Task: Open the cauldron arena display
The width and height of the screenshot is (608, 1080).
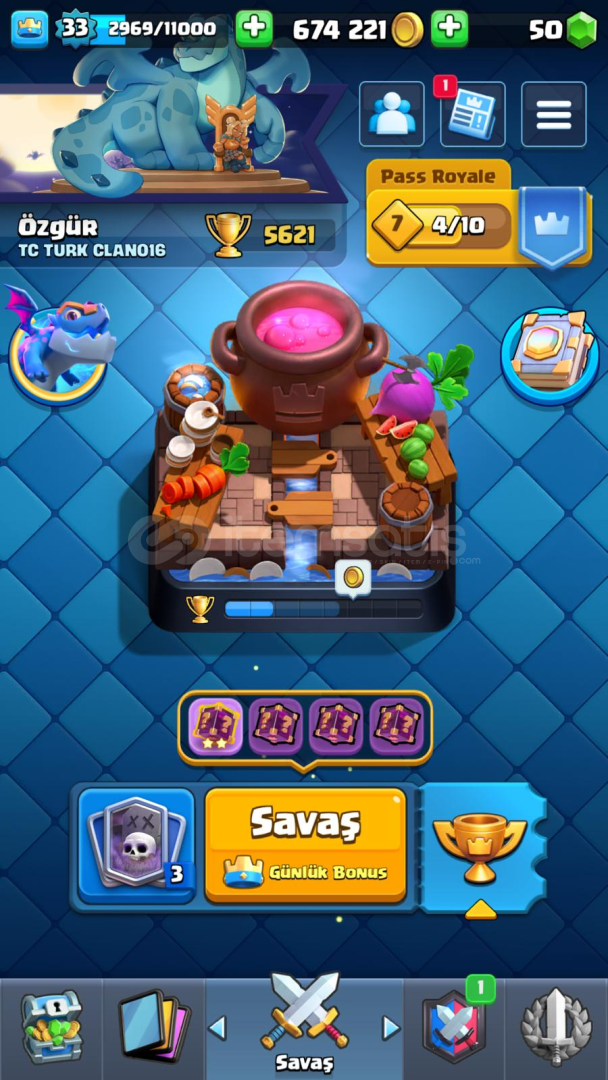Action: tap(302, 455)
